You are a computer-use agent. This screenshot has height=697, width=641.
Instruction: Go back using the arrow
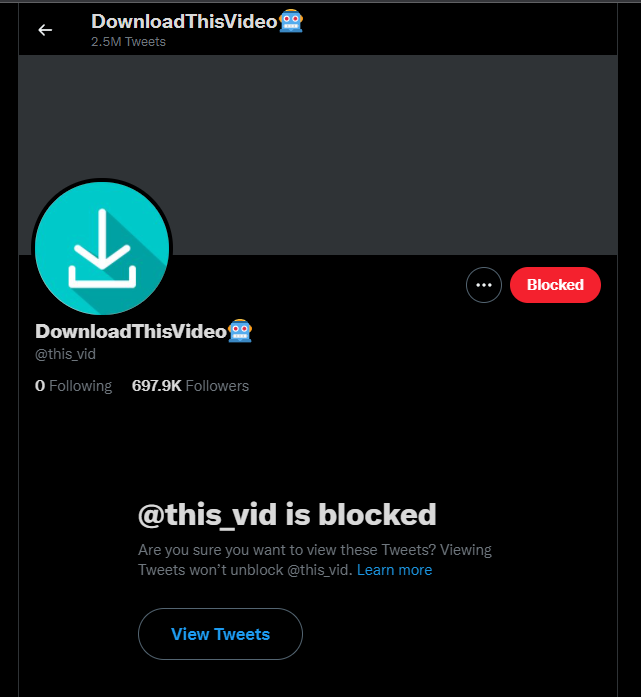[45, 30]
